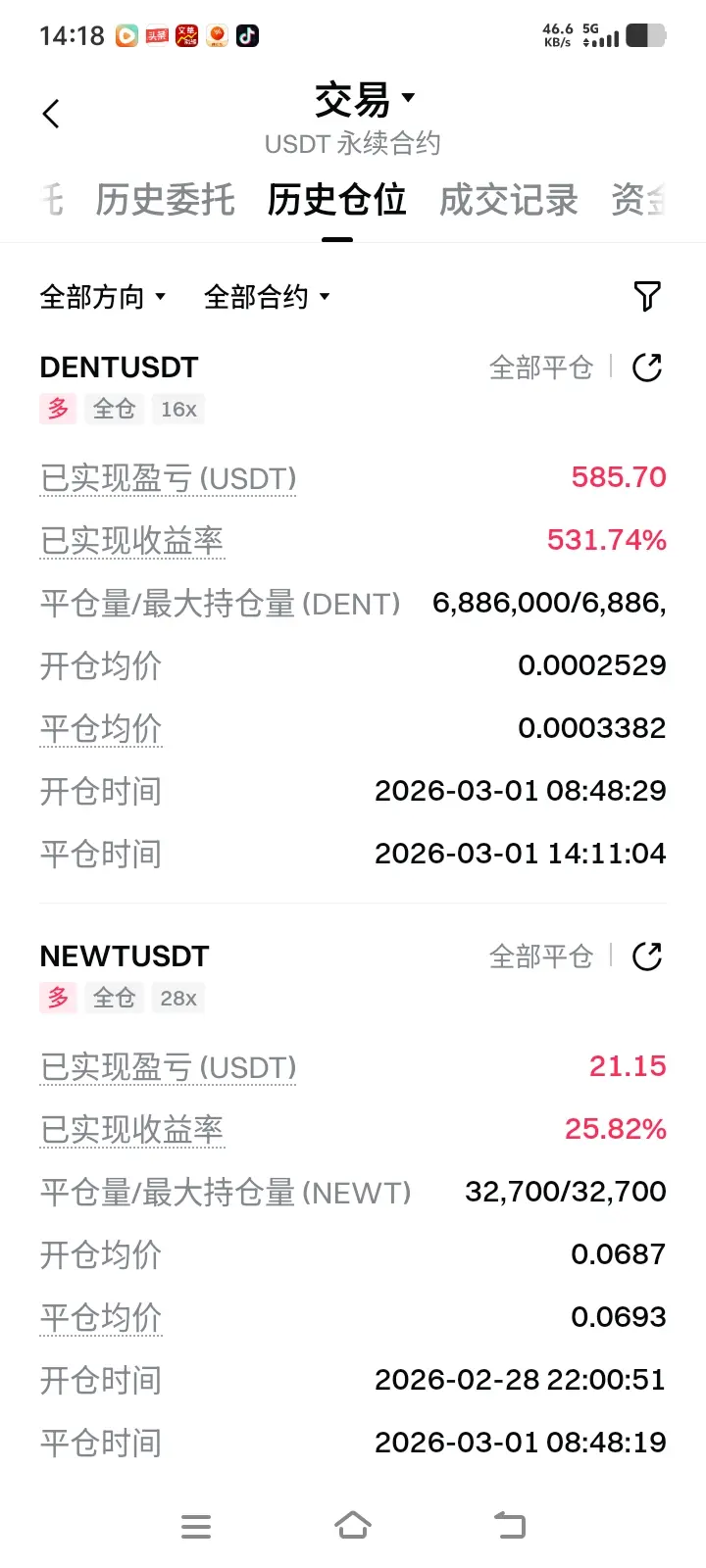Expand the 全部方向 direction filter
This screenshot has height=1568, width=706.
(x=103, y=296)
